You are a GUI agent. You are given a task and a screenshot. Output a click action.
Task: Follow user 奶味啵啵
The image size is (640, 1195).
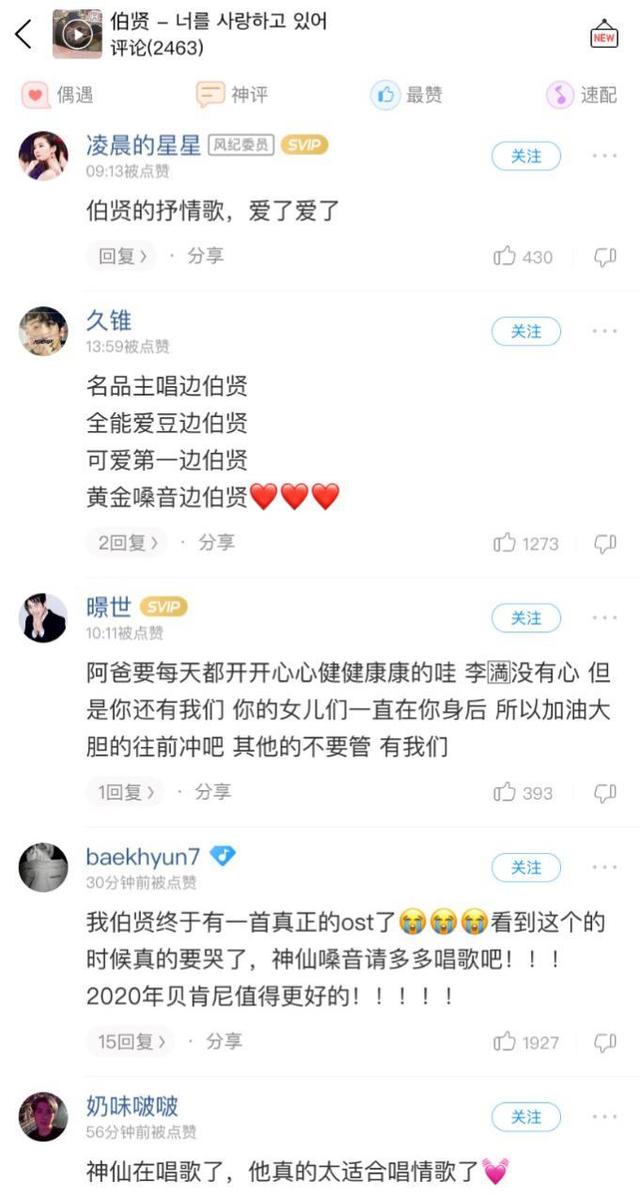pyautogui.click(x=526, y=1116)
